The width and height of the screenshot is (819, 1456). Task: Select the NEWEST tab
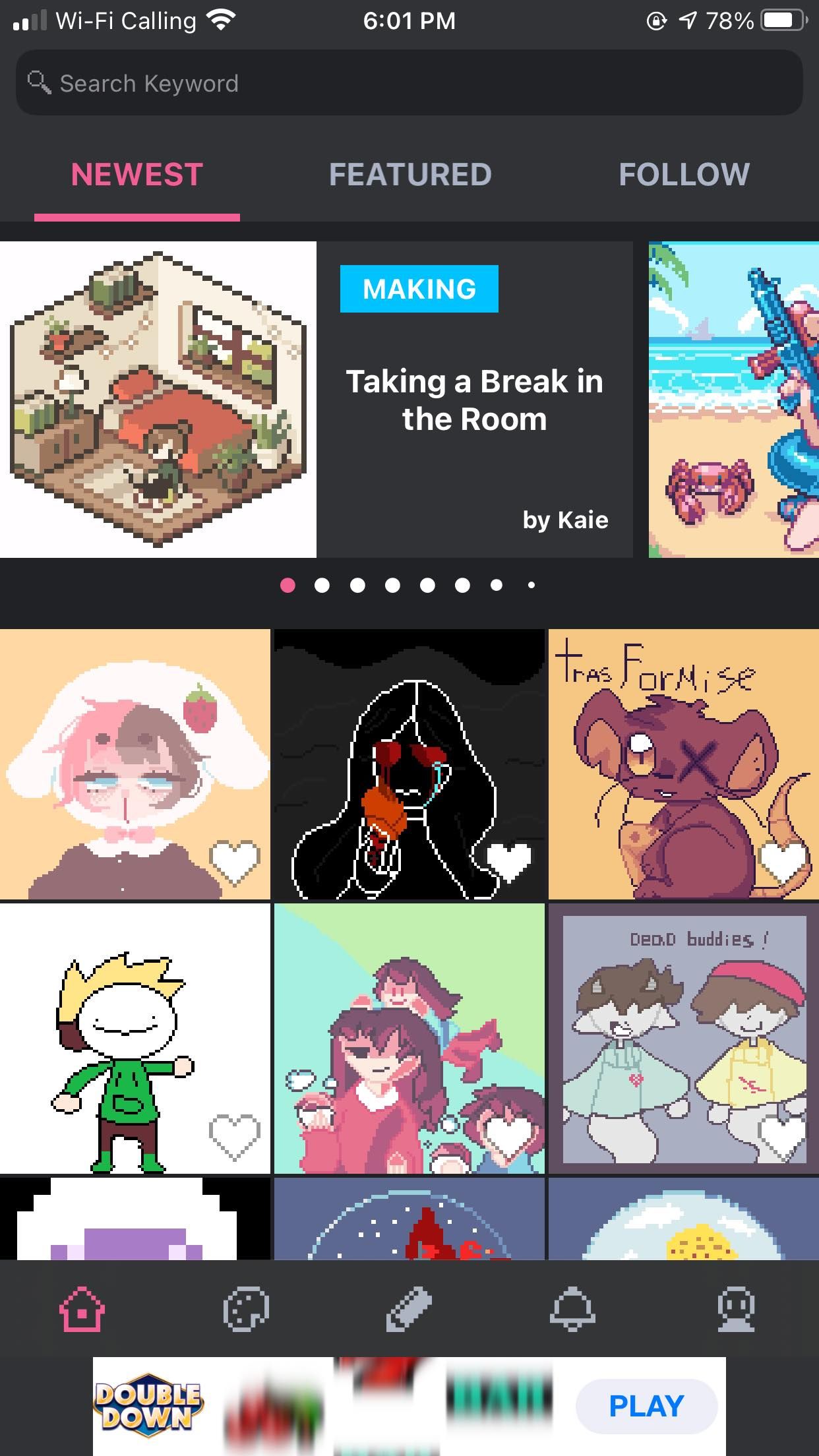point(136,175)
